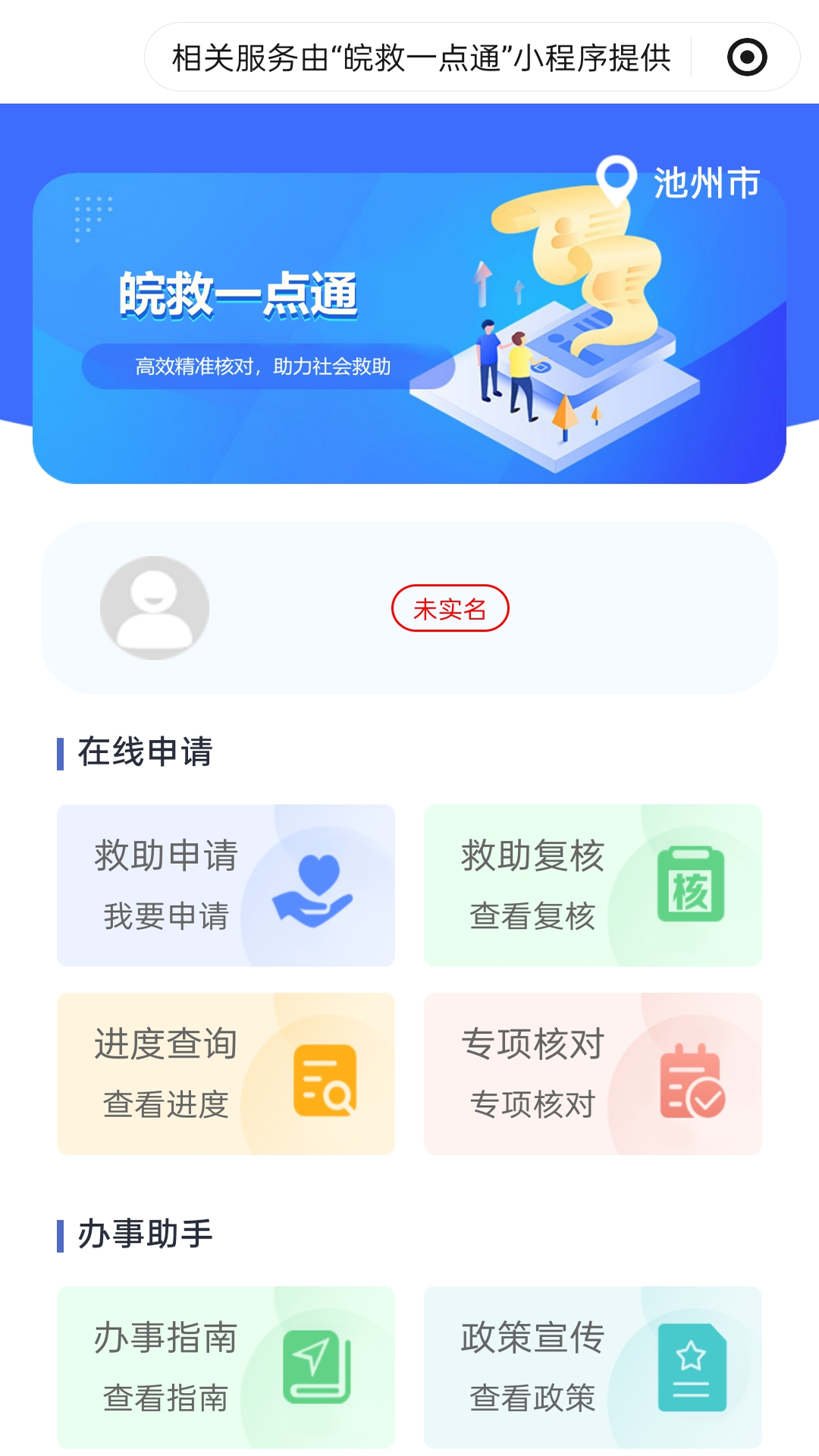
Task: Click the gray avatar placeholder icon
Action: 153,606
